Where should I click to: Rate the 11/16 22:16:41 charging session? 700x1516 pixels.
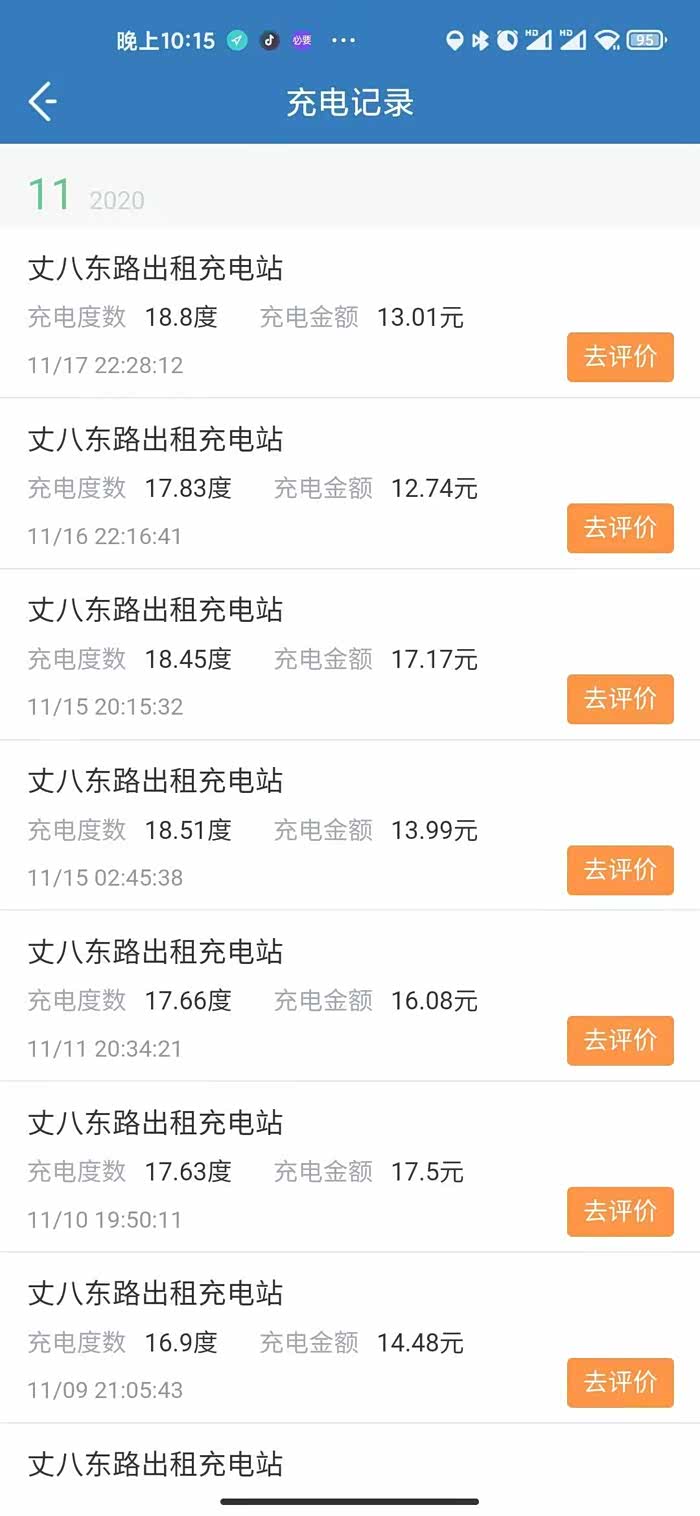[620, 528]
